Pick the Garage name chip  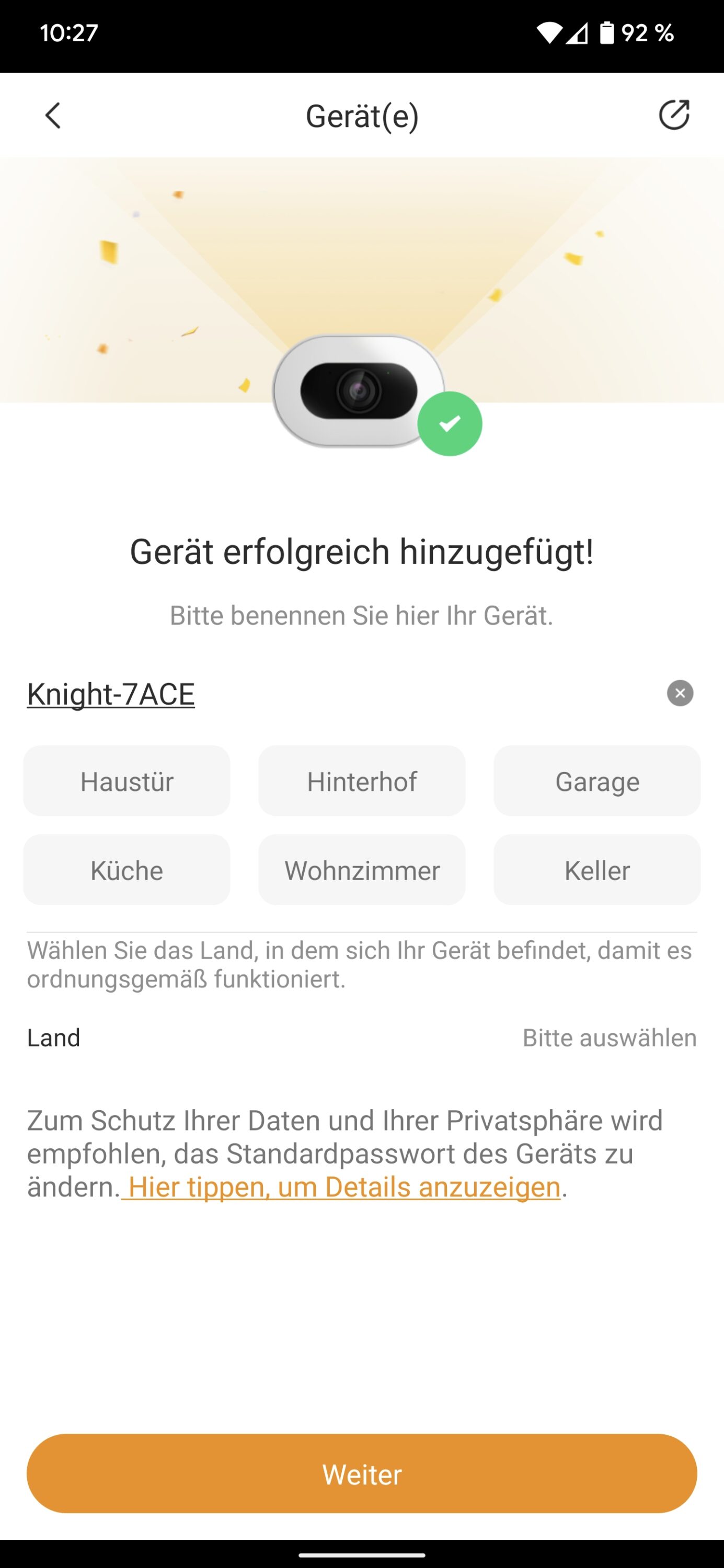(597, 781)
